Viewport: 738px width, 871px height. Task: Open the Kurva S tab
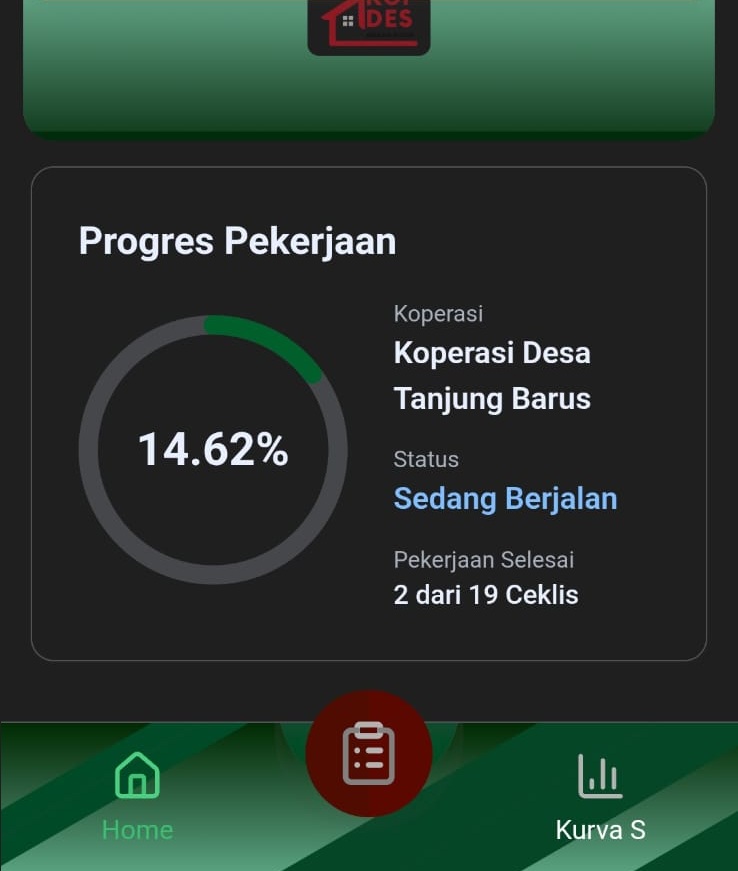tap(600, 796)
